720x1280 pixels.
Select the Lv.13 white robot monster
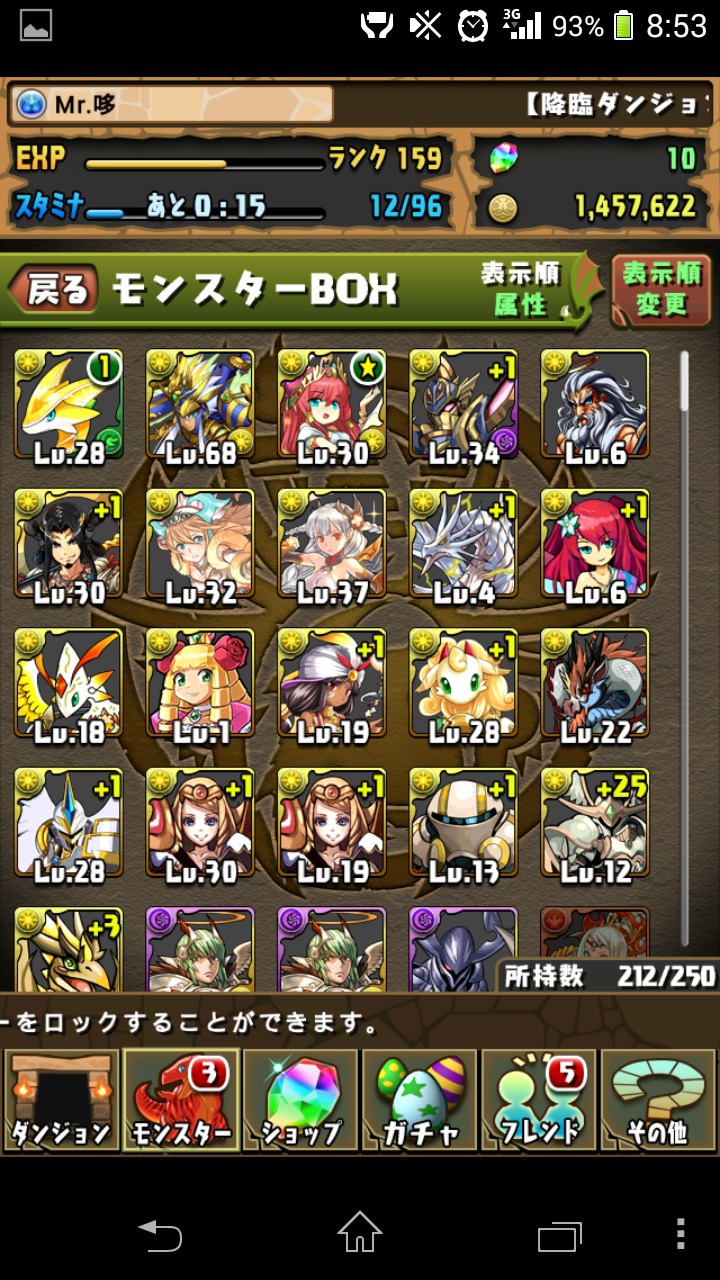tap(463, 823)
